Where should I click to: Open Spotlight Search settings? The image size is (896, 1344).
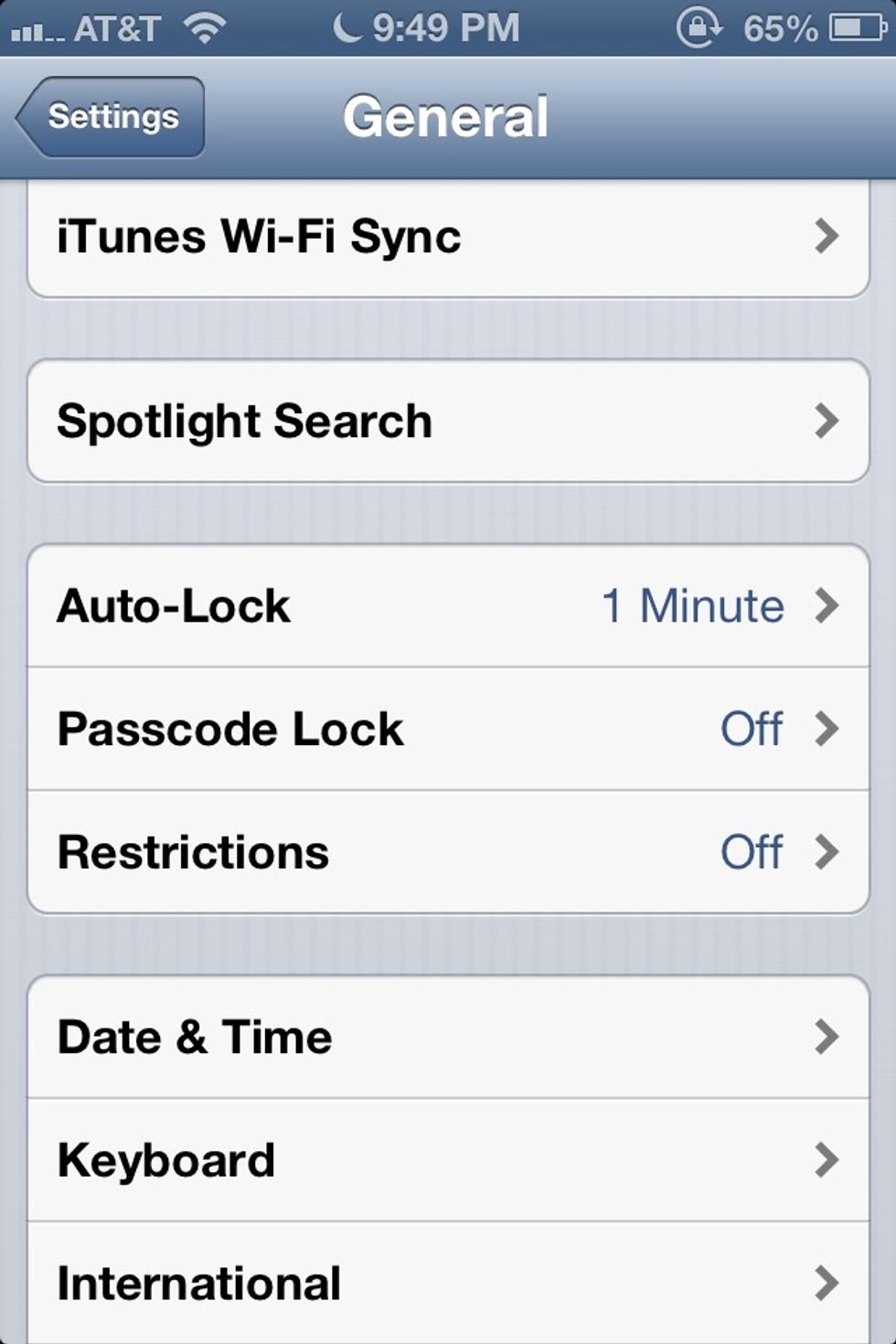[448, 421]
